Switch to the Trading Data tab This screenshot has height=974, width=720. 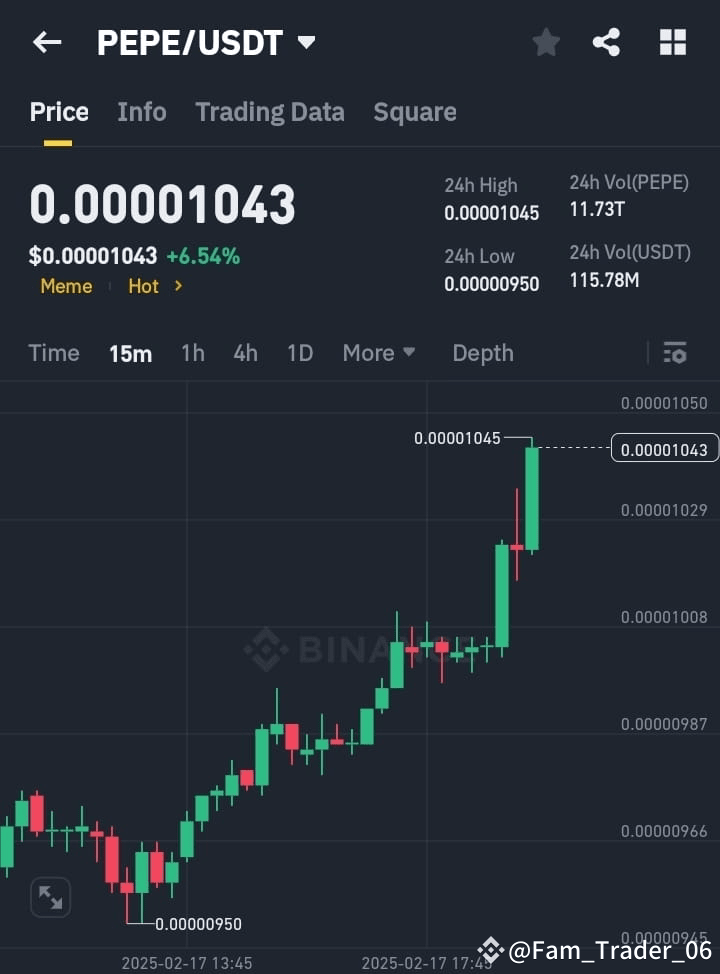pos(269,112)
